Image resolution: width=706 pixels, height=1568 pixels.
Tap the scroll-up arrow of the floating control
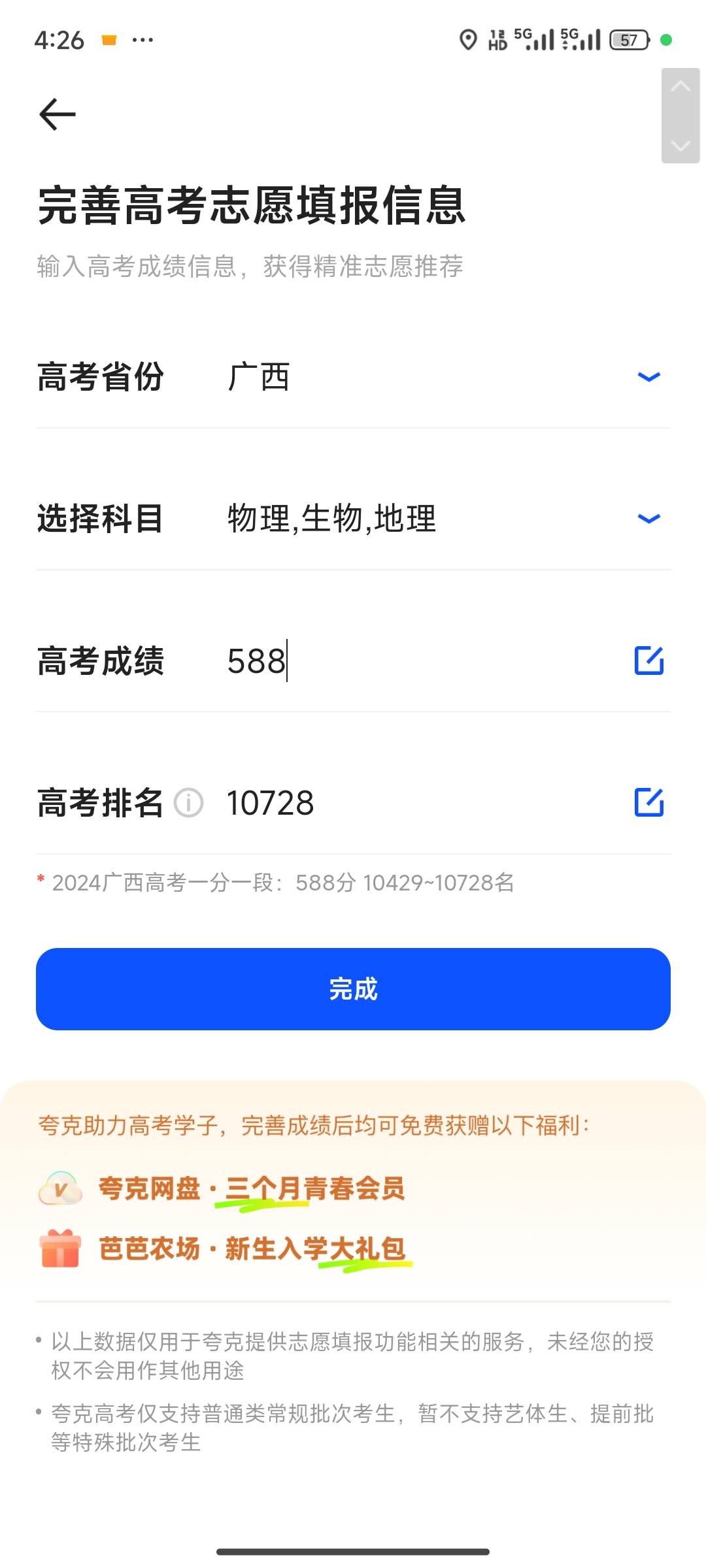click(x=681, y=87)
